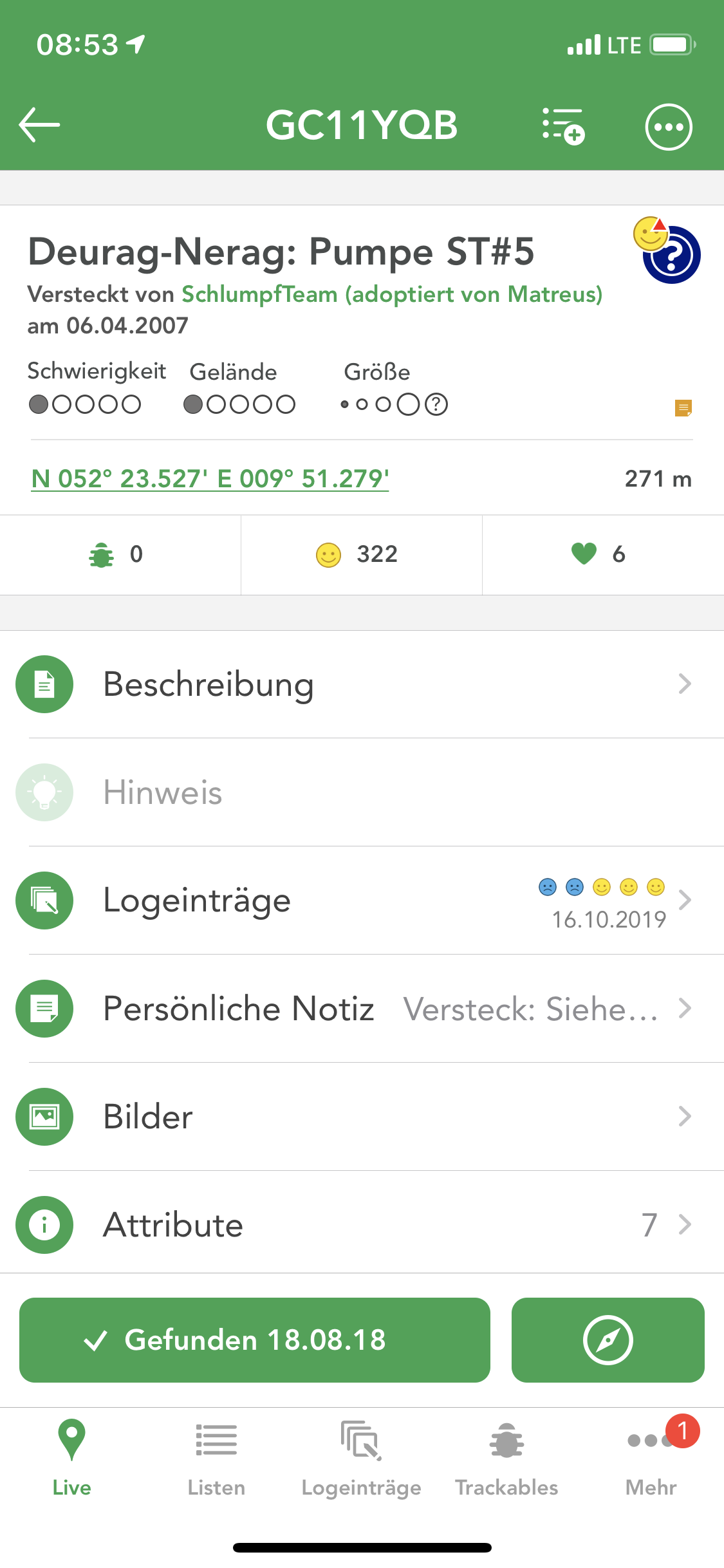View trackables count in cache
The image size is (724, 1568).
click(120, 555)
